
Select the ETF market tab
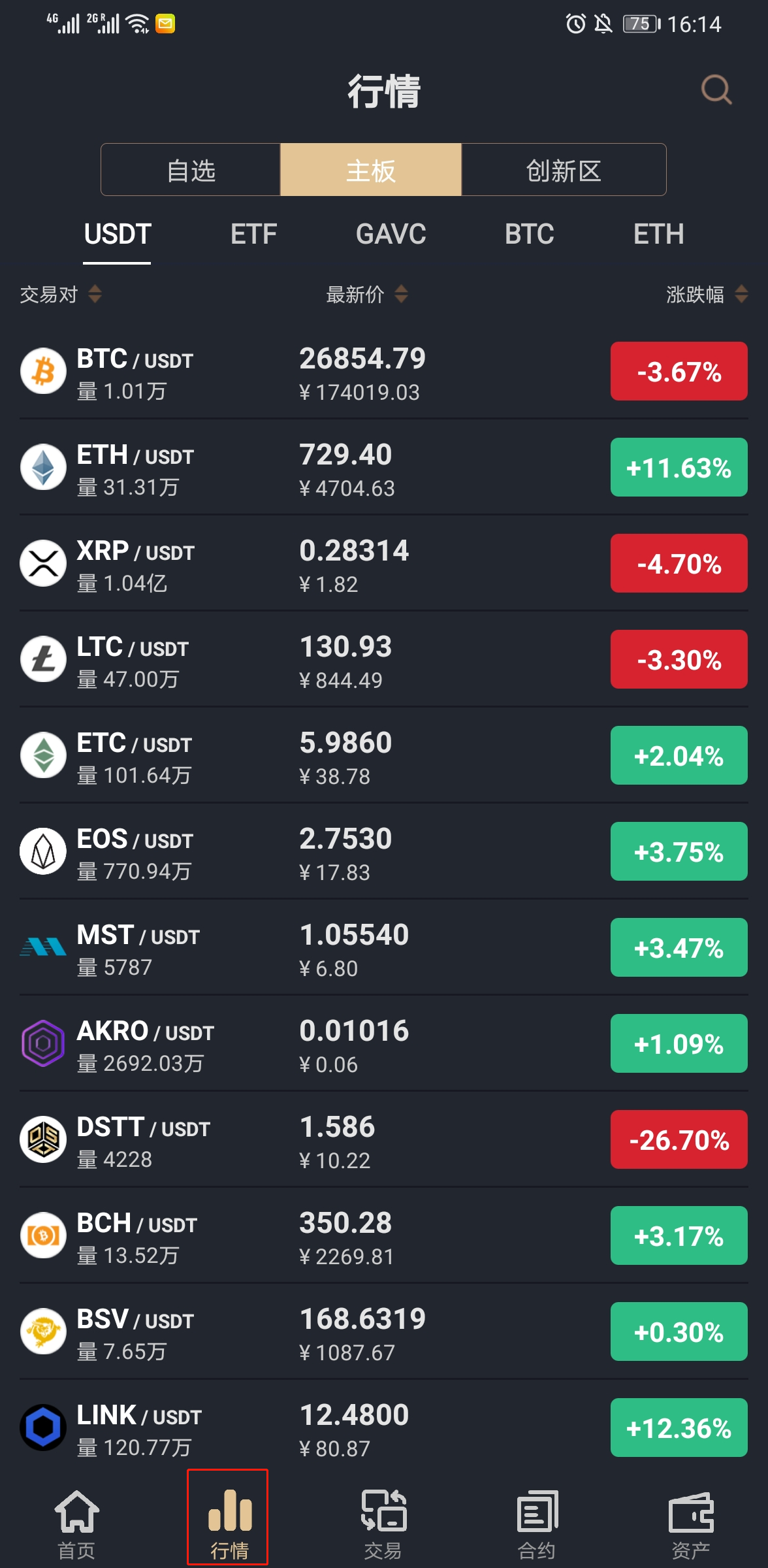click(253, 235)
